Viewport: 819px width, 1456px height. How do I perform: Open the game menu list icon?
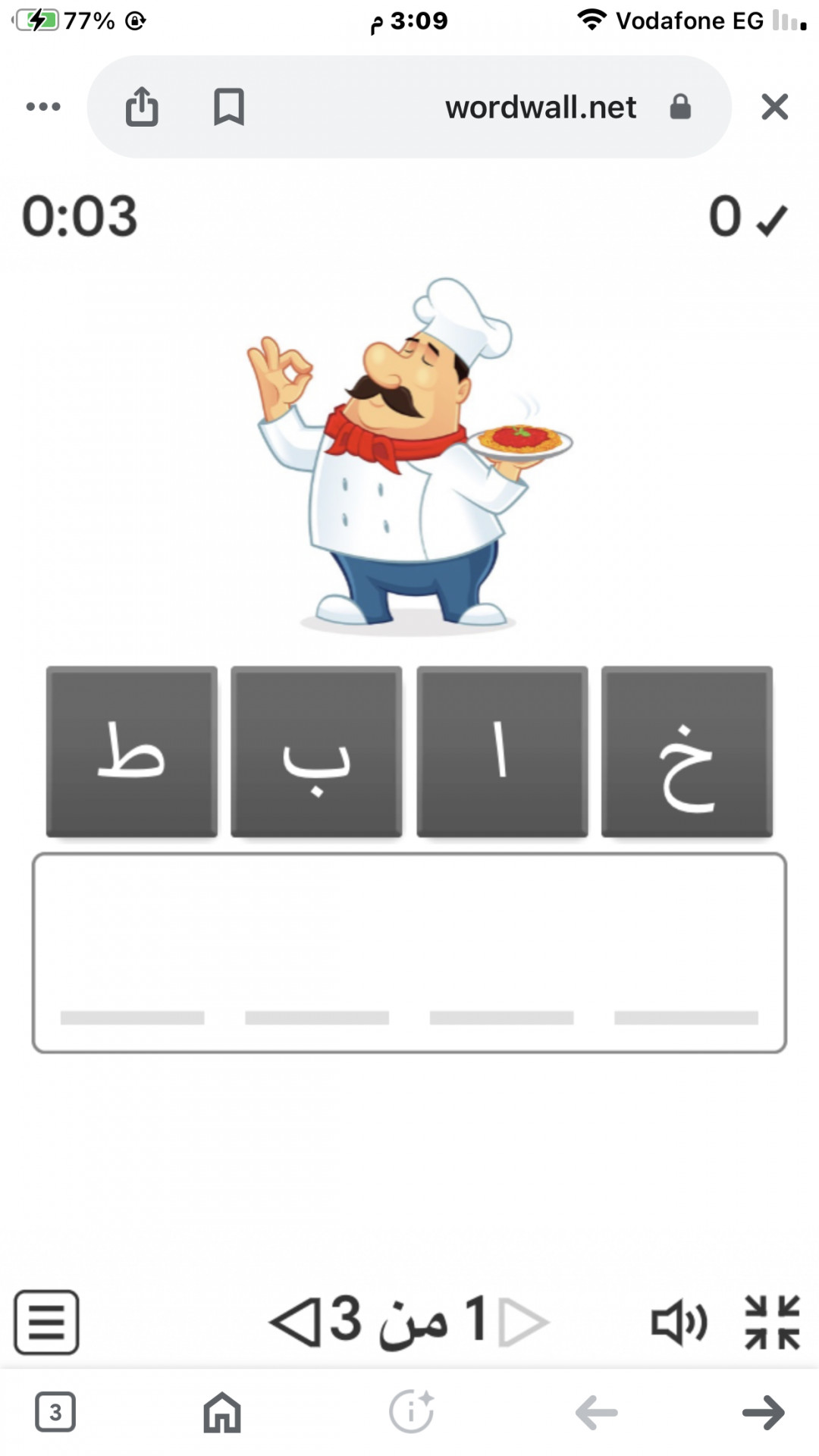point(46,1322)
